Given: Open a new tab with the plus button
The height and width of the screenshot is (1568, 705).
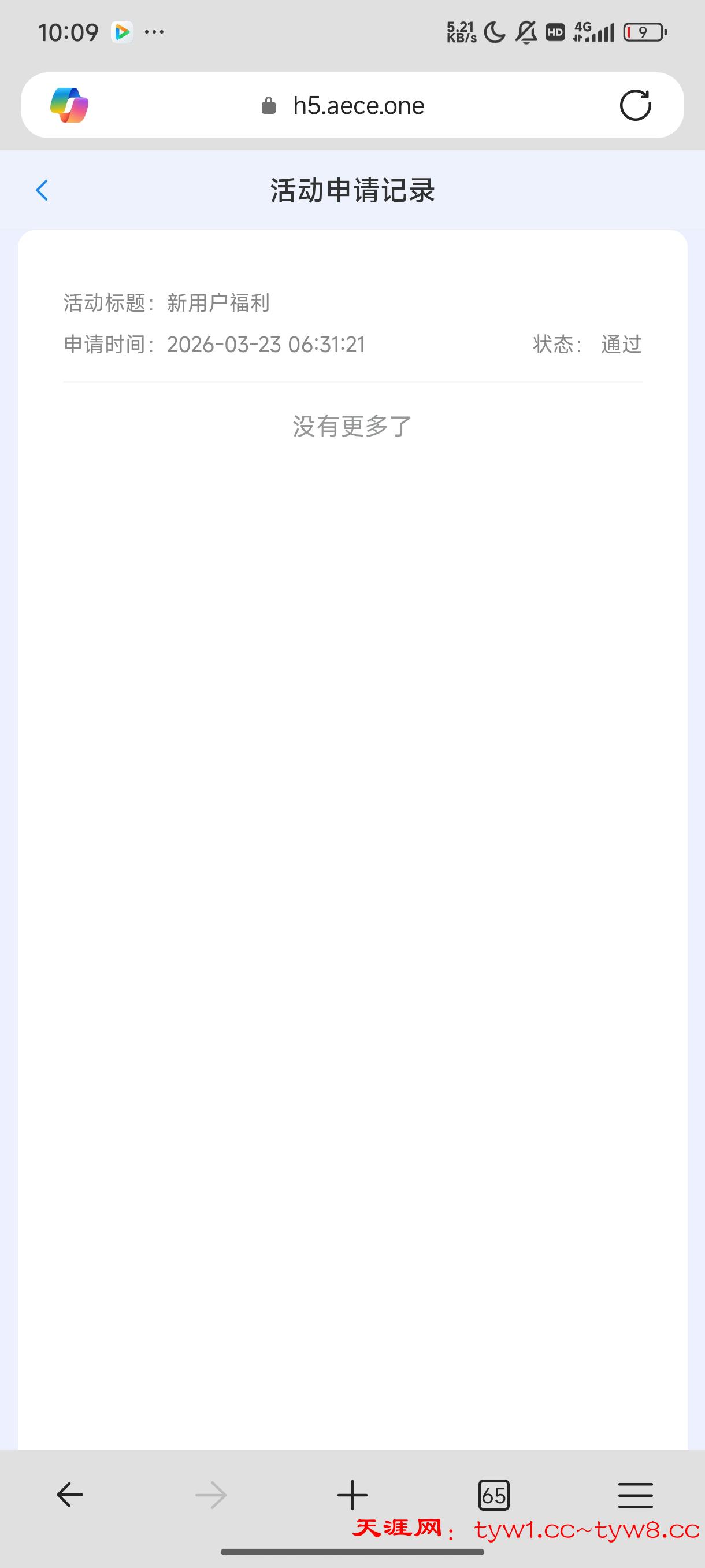Looking at the screenshot, I should 352,1495.
